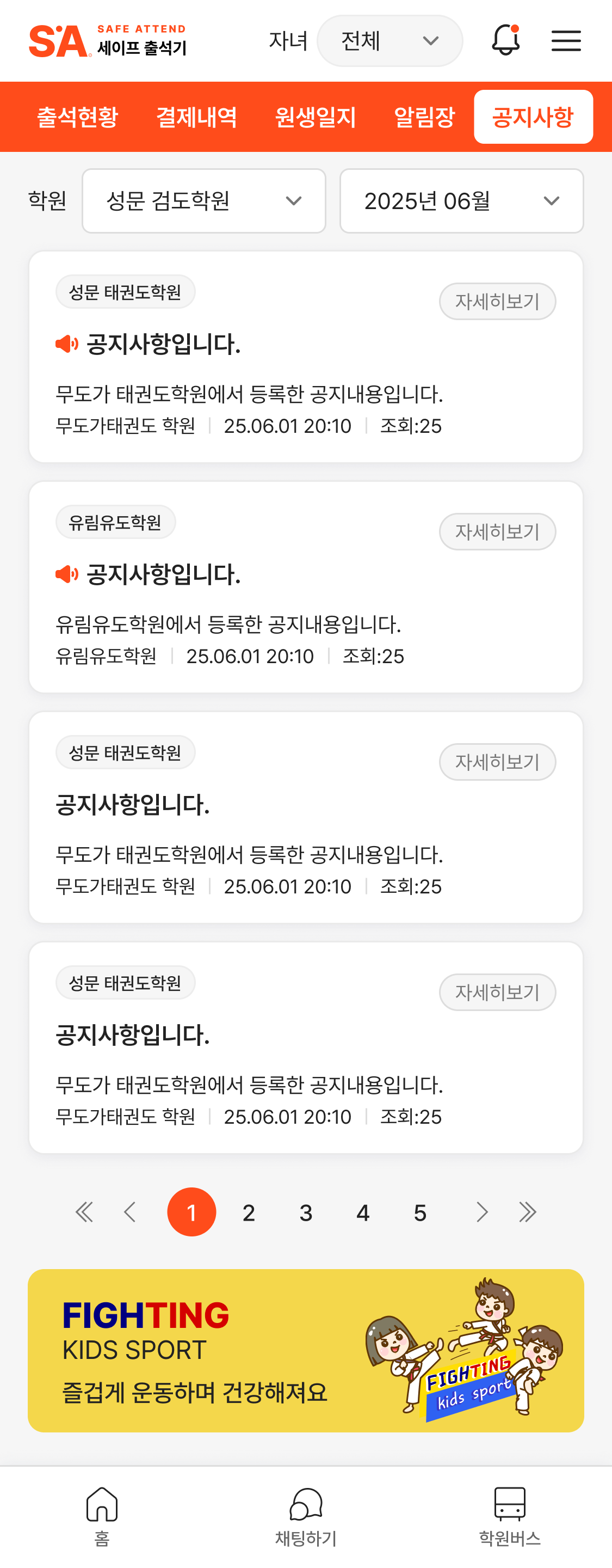Go to the 홈 tab

click(x=102, y=1516)
